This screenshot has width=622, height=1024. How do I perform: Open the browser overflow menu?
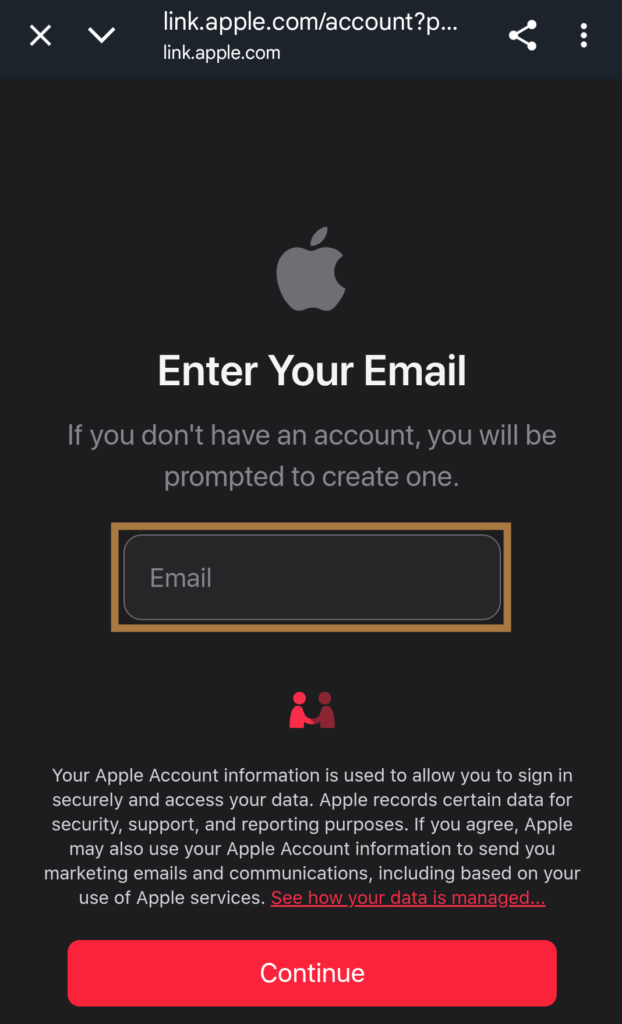coord(583,35)
